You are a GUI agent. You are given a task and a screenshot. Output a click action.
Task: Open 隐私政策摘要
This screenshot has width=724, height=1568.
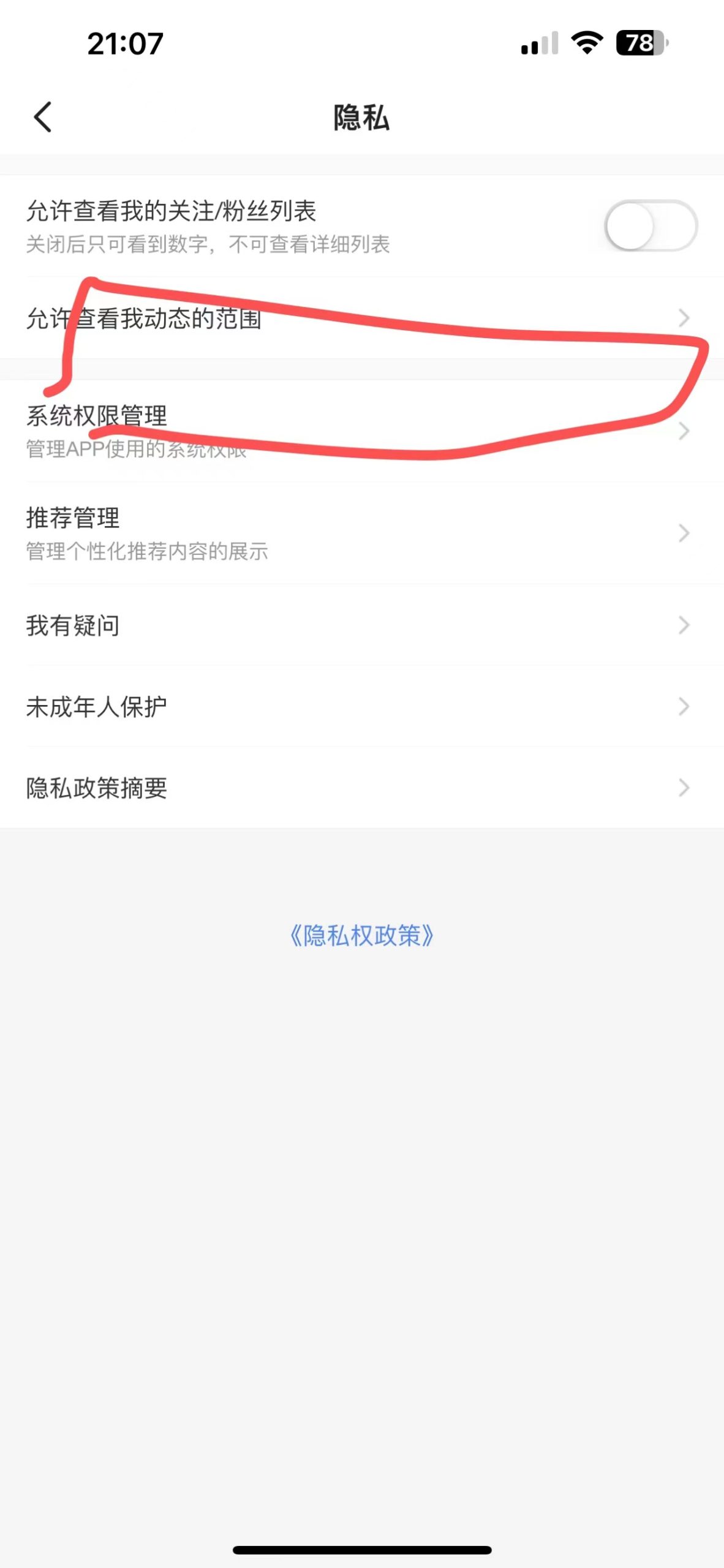362,788
